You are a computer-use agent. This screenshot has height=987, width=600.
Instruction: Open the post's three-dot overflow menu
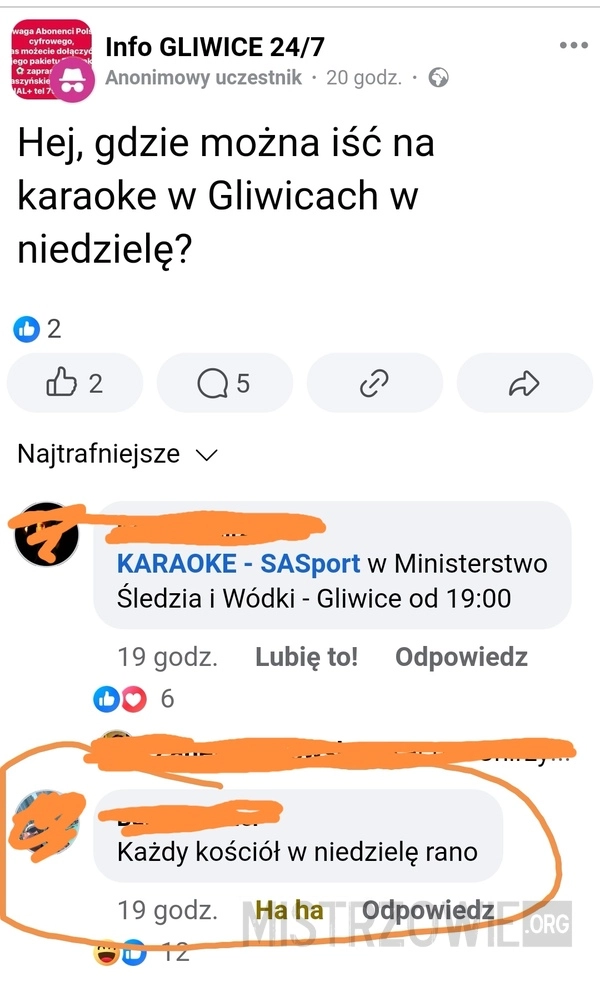[574, 45]
